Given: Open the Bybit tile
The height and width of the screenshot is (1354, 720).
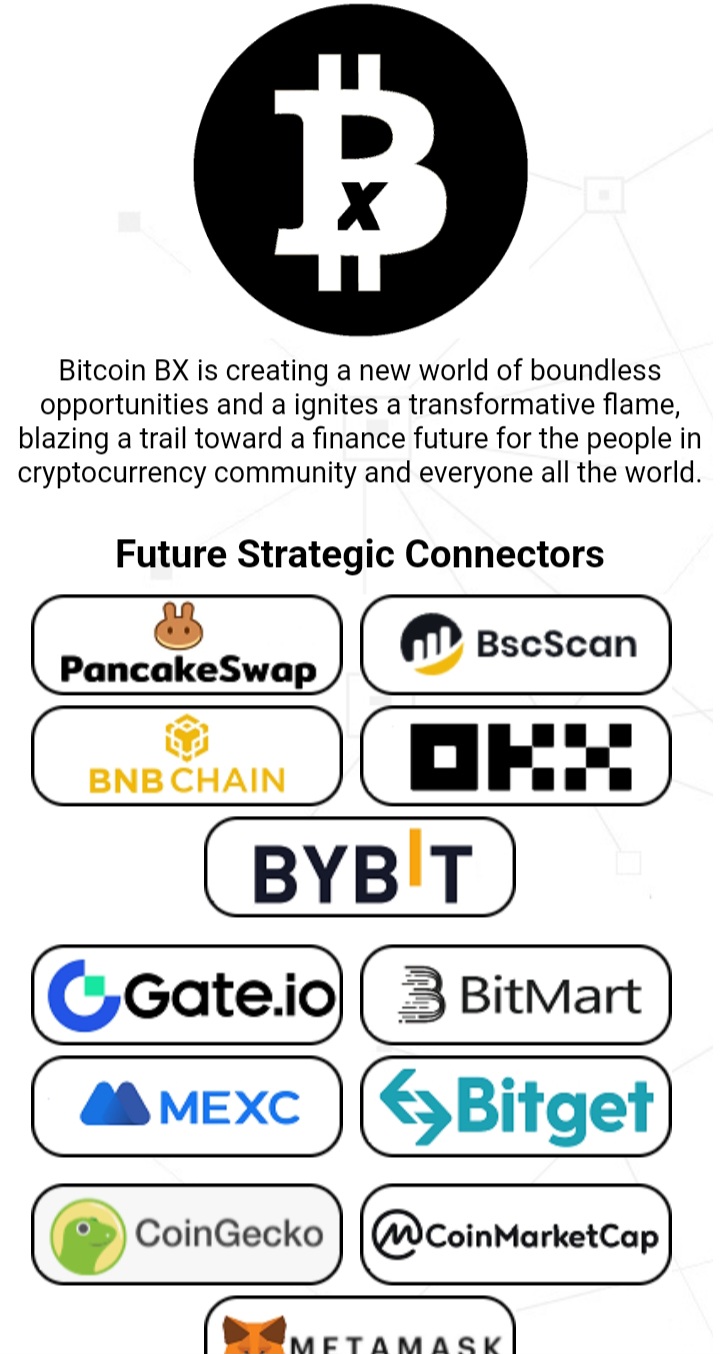Looking at the screenshot, I should 360,867.
